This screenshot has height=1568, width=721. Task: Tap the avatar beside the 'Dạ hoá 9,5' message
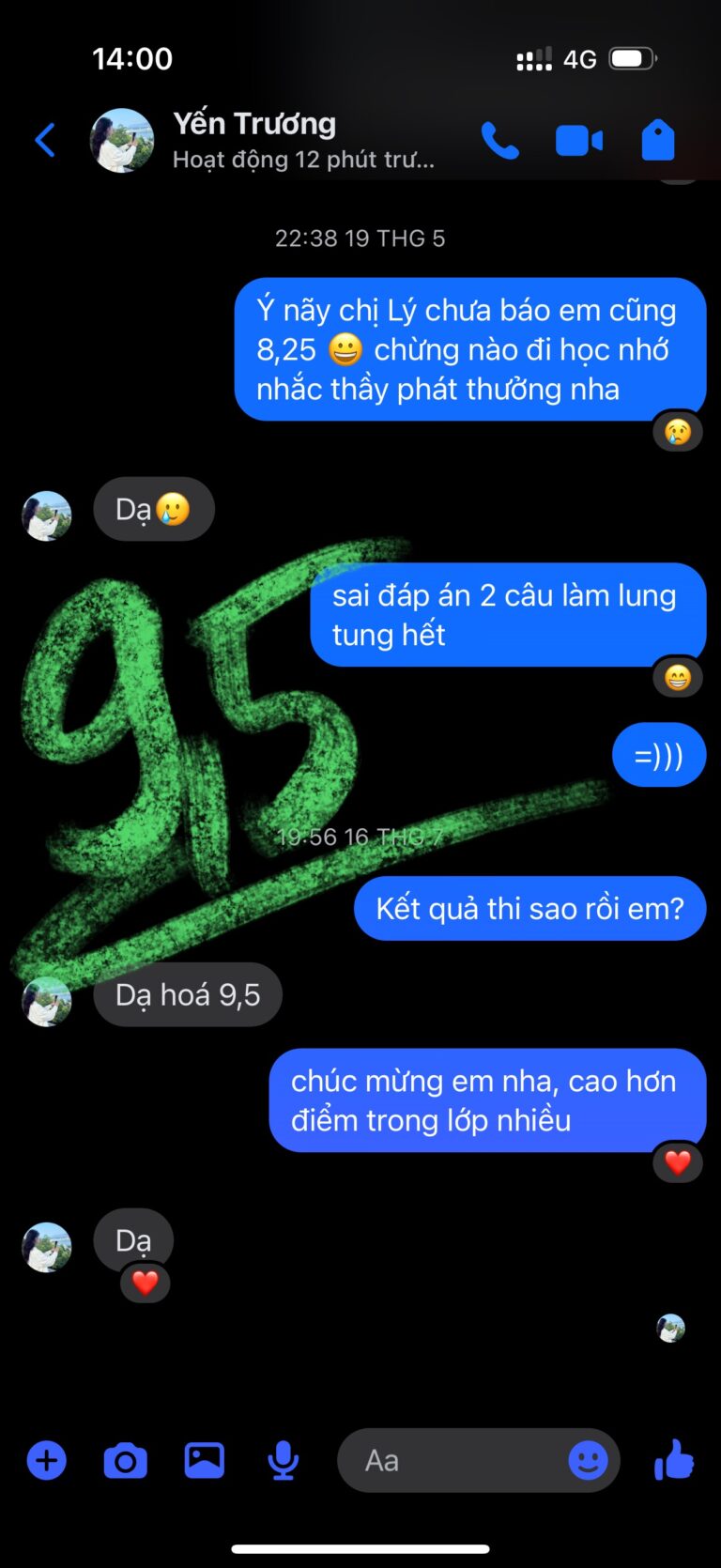(46, 1001)
